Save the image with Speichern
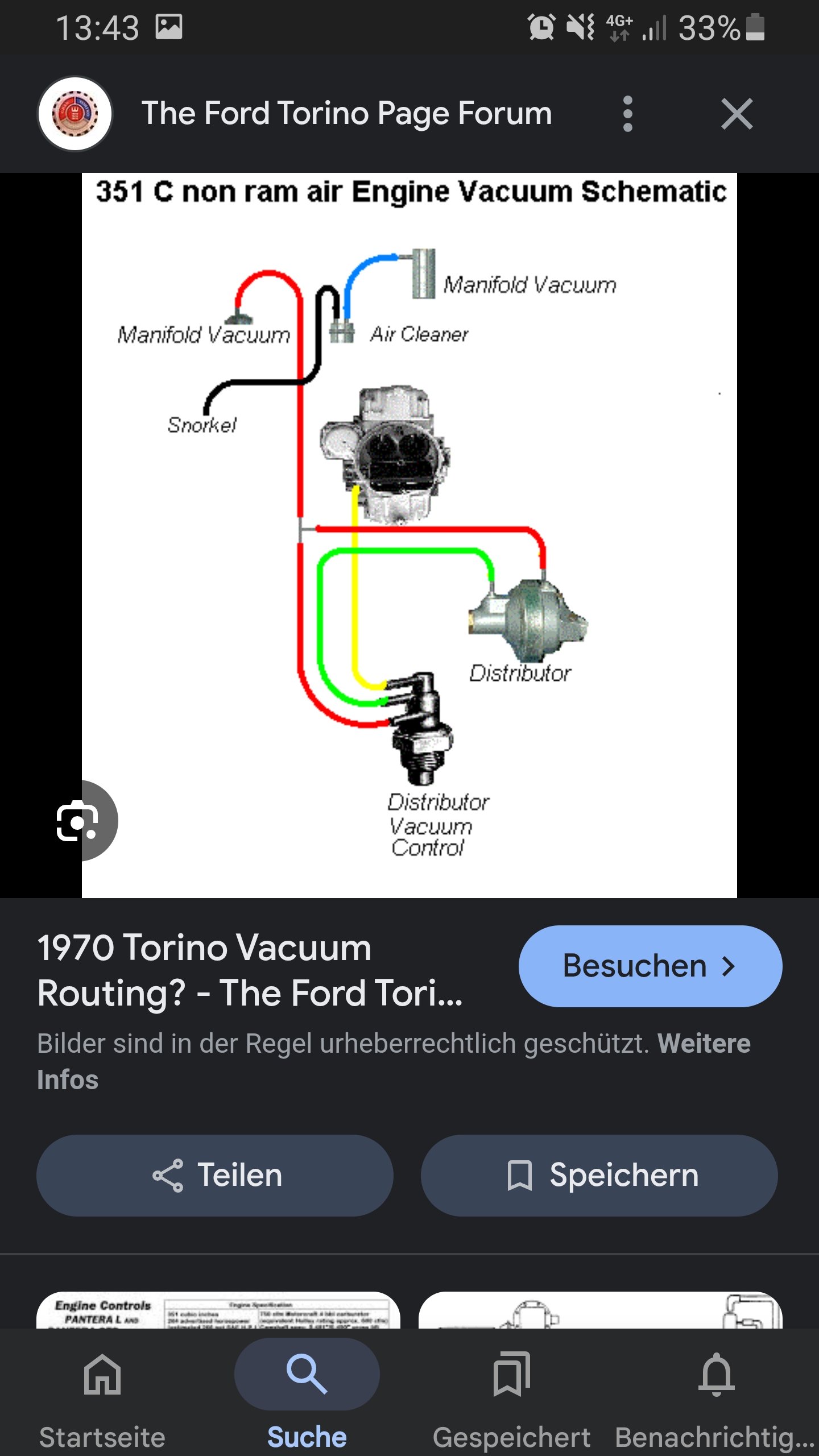Viewport: 819px width, 1456px height. click(x=599, y=1176)
